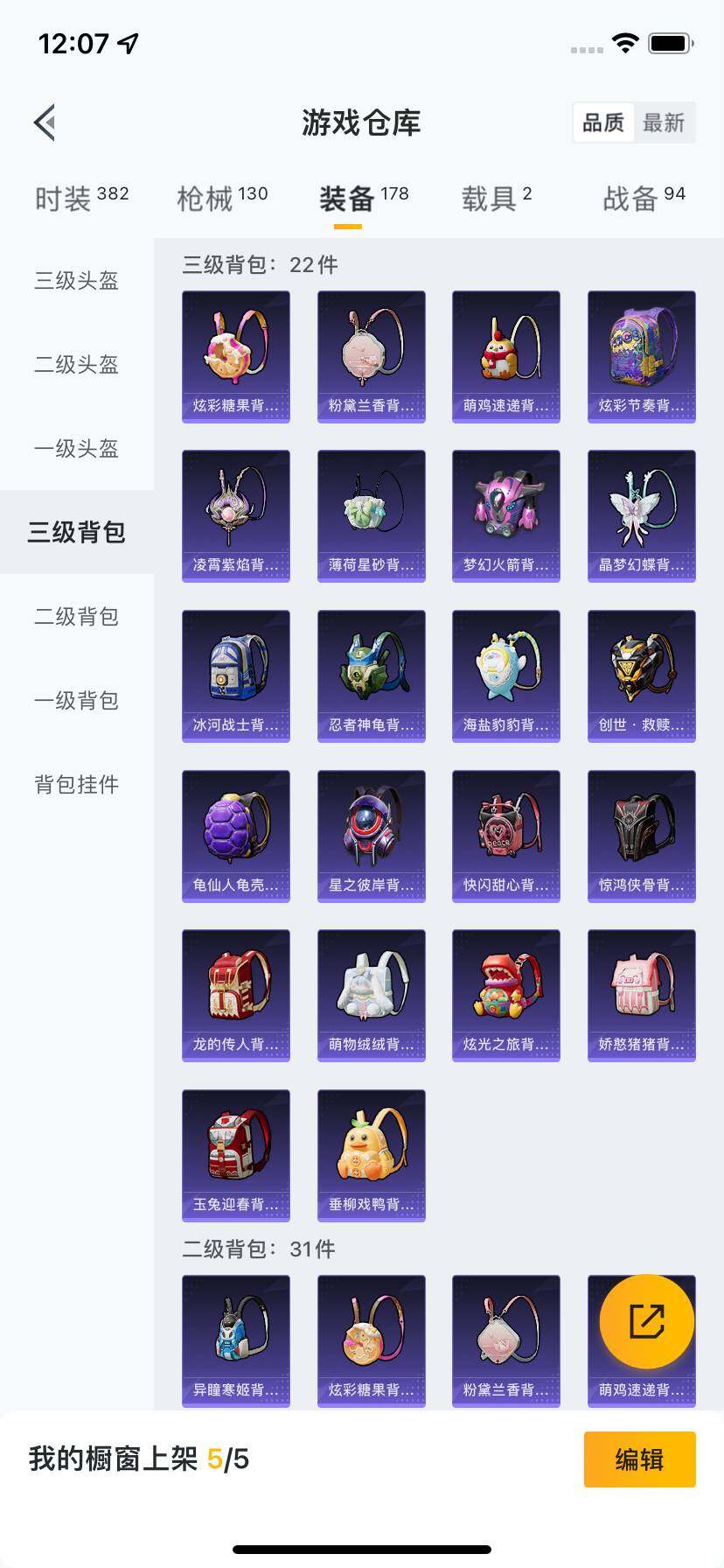Show the 一级背包 category

(x=77, y=701)
